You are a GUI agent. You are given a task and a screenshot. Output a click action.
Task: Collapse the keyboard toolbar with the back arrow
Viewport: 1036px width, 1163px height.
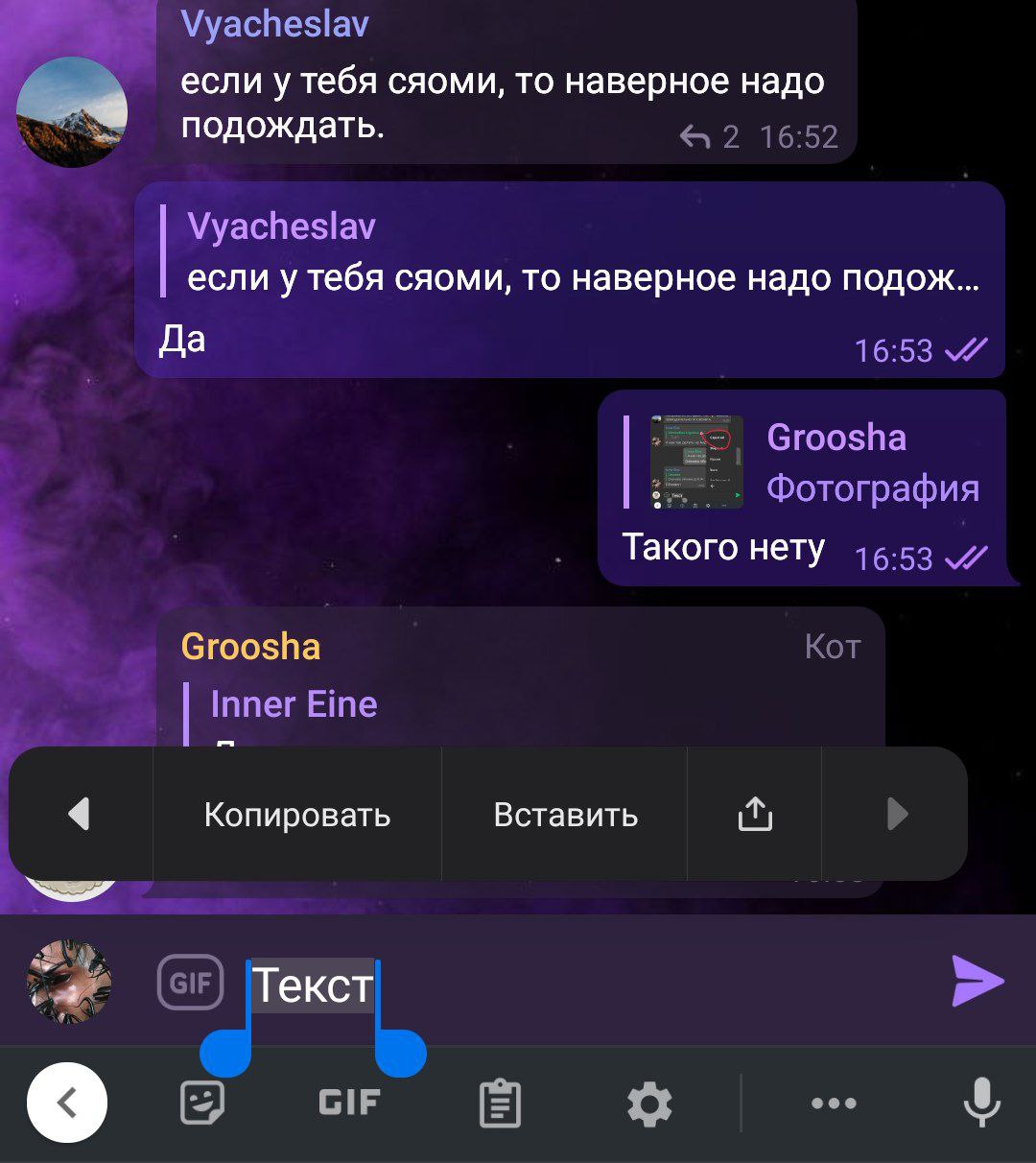67,1104
